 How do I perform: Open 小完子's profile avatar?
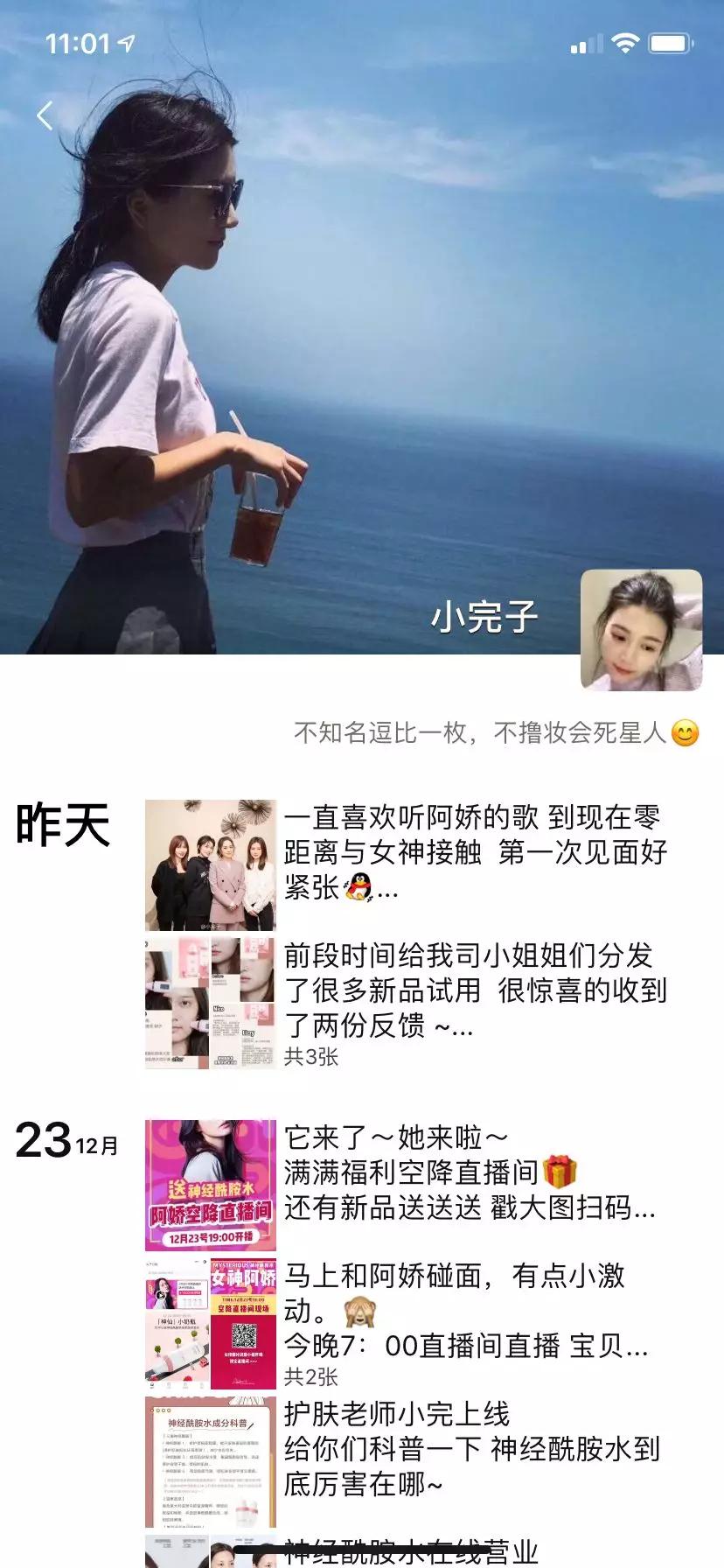coord(641,630)
